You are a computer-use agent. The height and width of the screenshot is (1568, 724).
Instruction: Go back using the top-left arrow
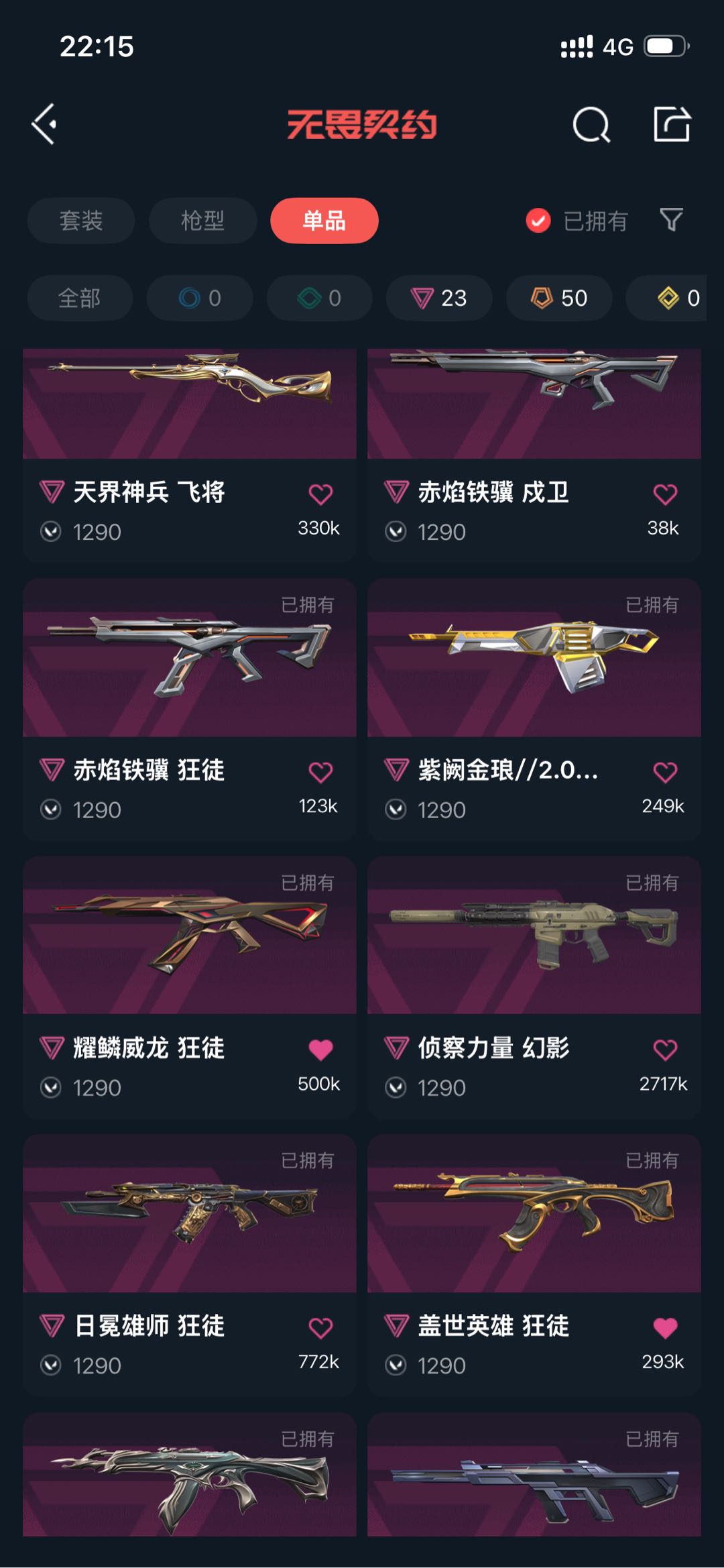[44, 124]
